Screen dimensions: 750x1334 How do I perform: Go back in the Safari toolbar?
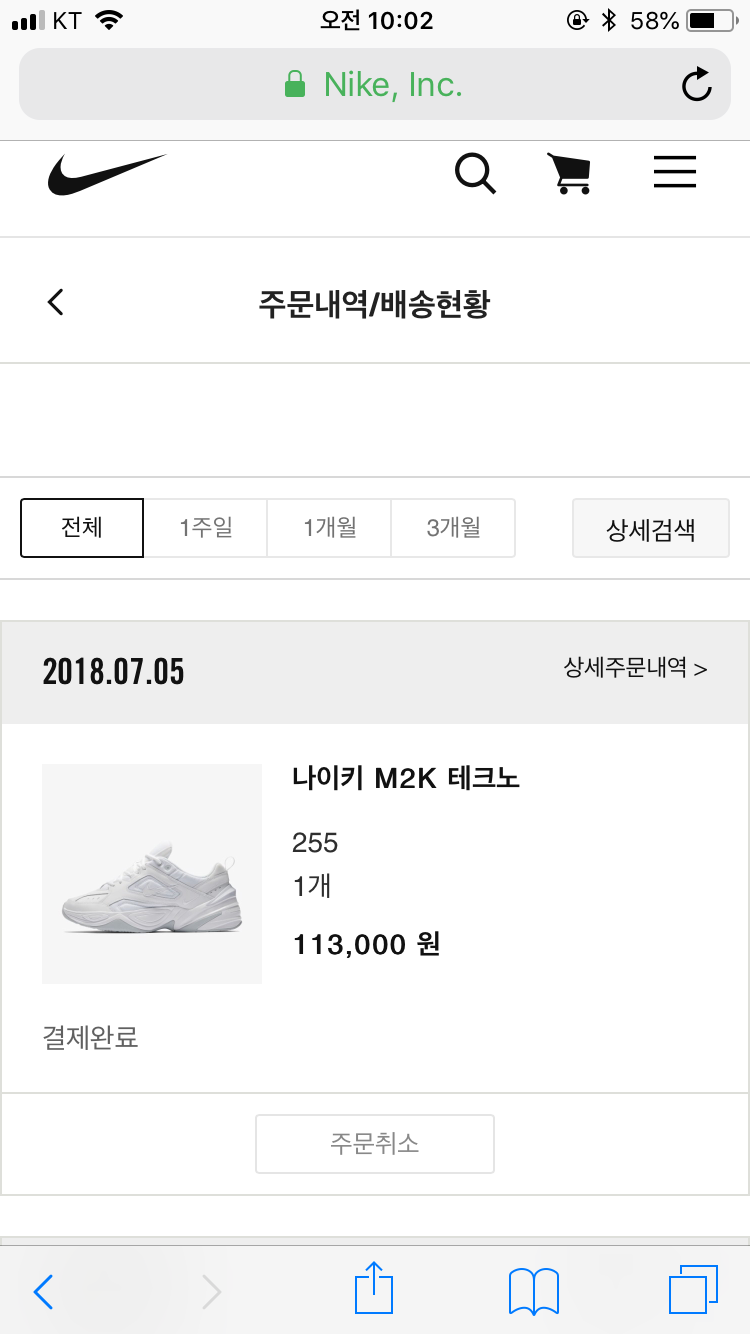pyautogui.click(x=43, y=1291)
